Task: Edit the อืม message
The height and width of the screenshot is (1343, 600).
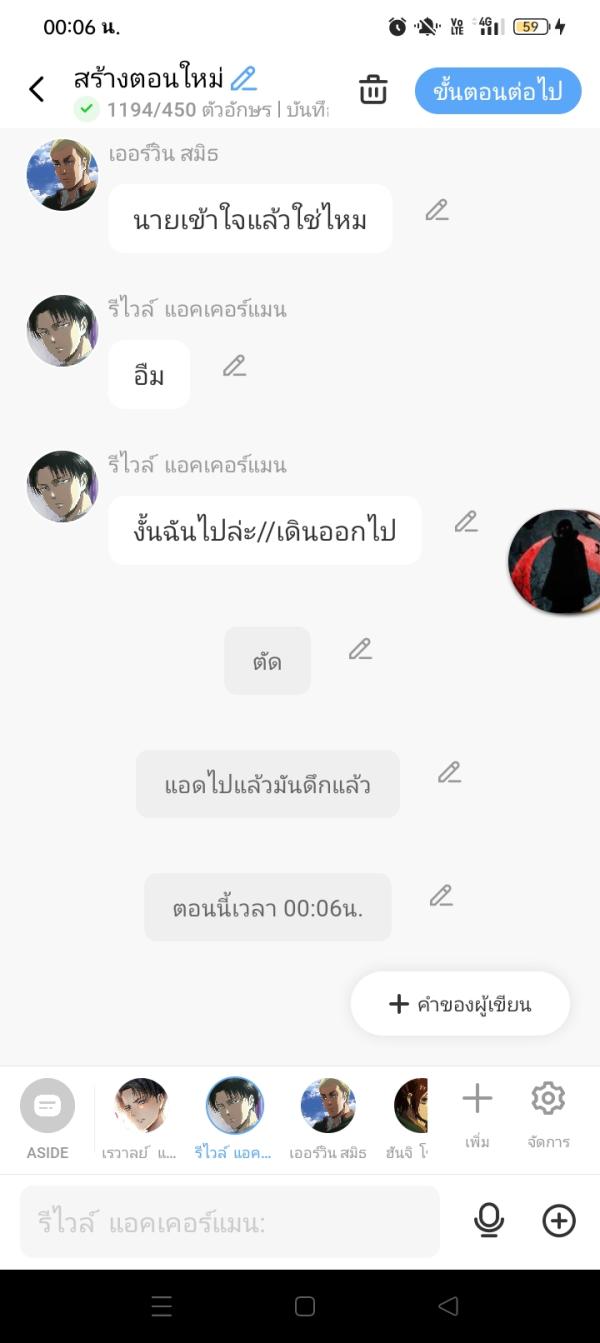Action: [234, 366]
